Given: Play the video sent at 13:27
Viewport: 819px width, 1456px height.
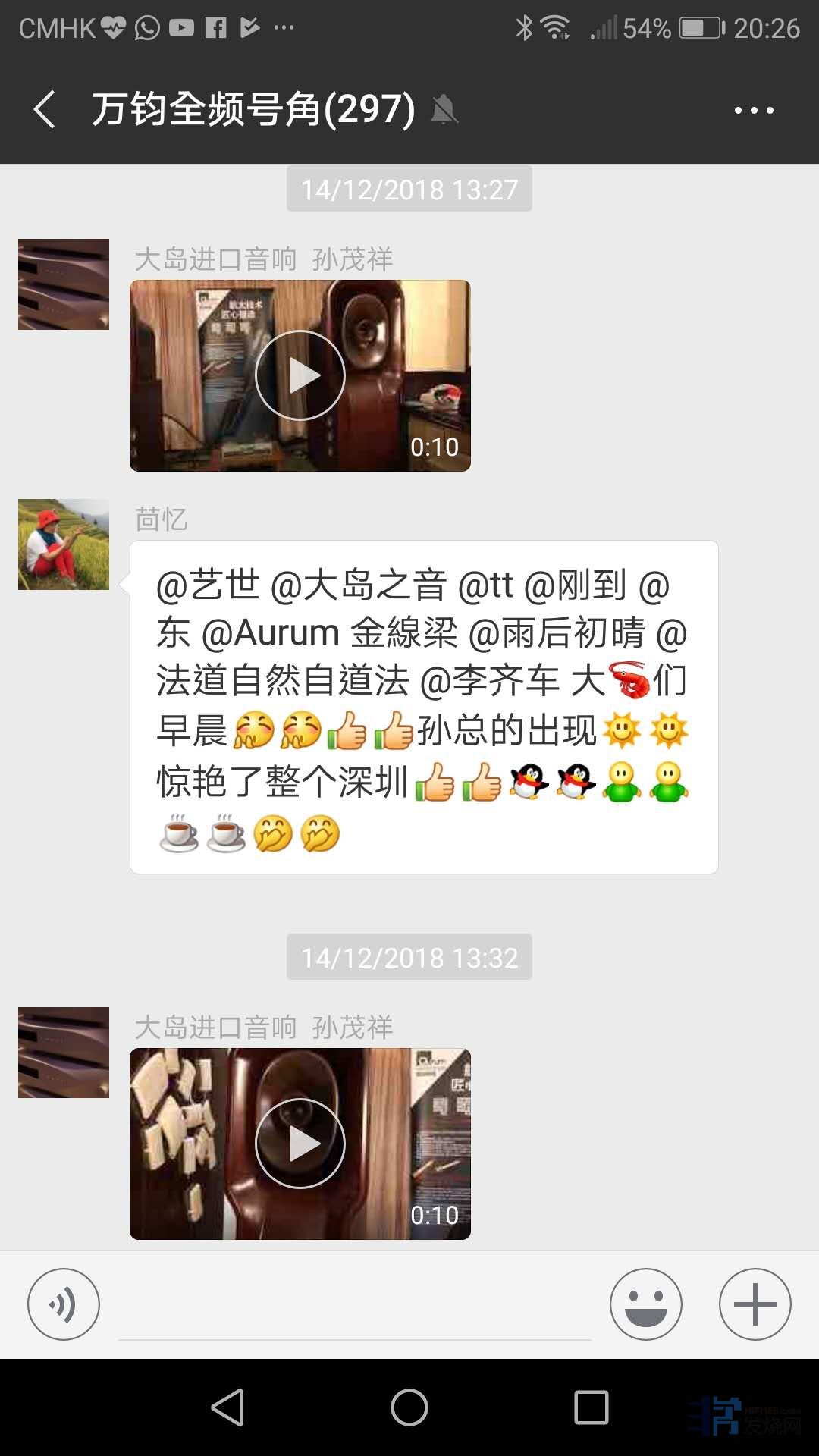Looking at the screenshot, I should pyautogui.click(x=300, y=375).
